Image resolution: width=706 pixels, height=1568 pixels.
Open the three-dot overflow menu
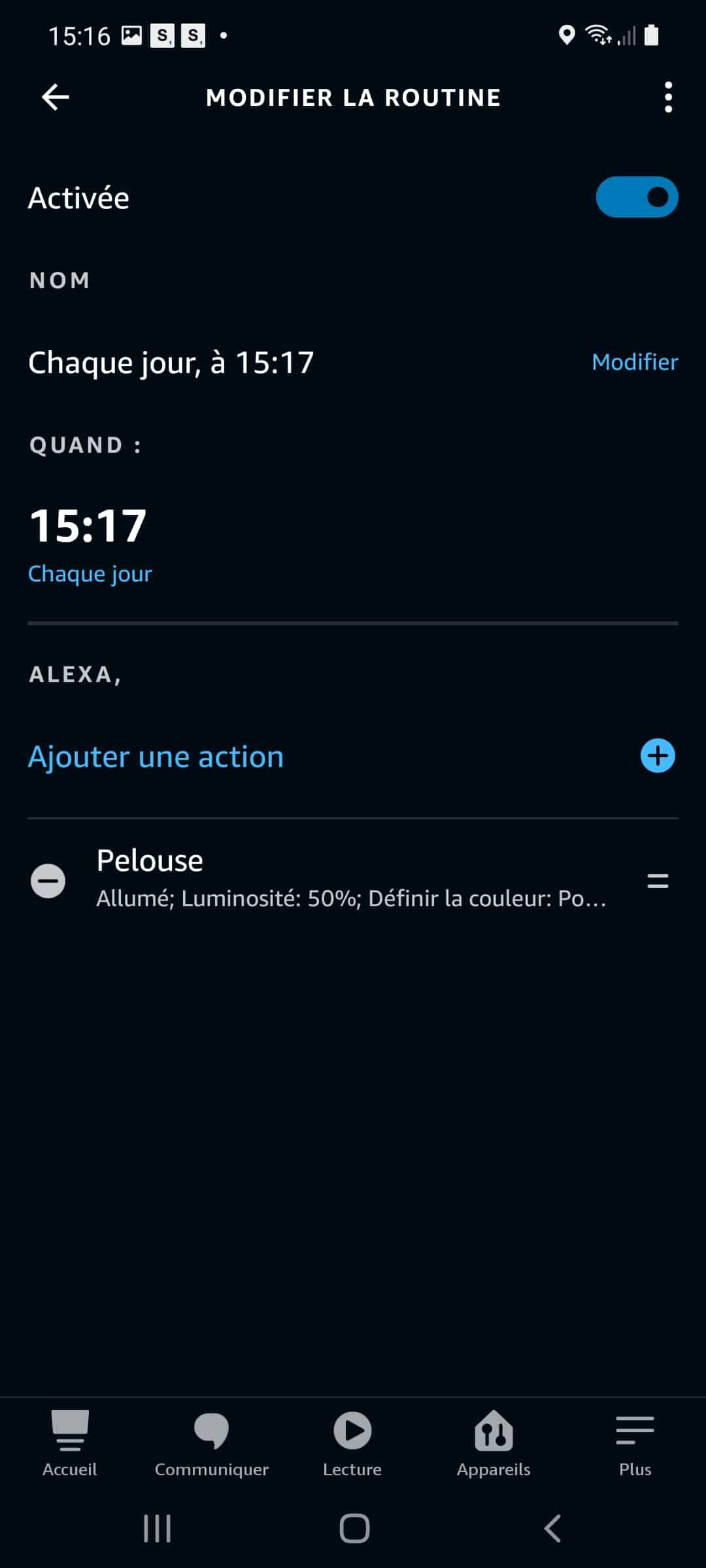(x=668, y=97)
